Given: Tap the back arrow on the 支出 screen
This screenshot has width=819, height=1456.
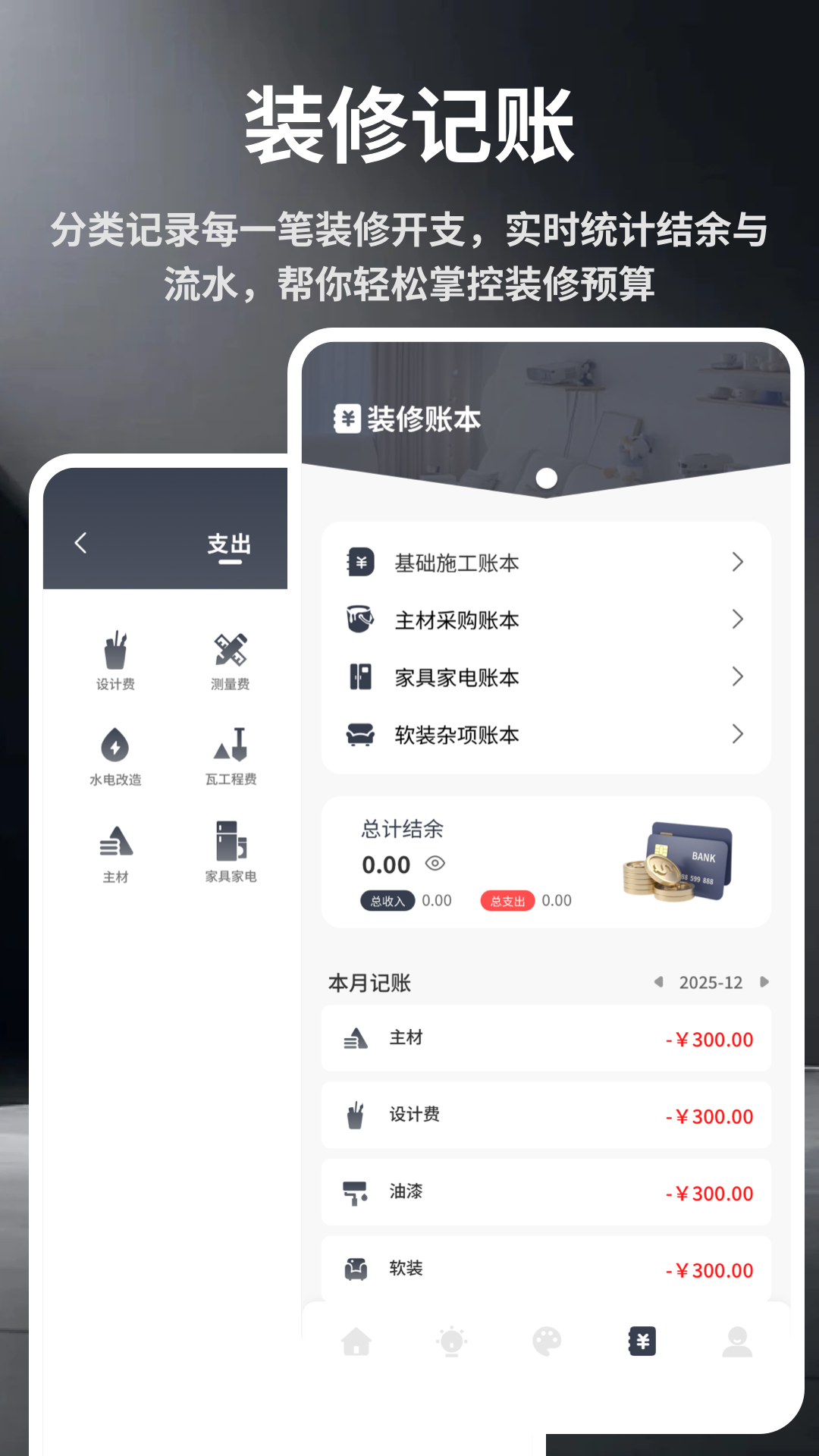Looking at the screenshot, I should coord(80,544).
